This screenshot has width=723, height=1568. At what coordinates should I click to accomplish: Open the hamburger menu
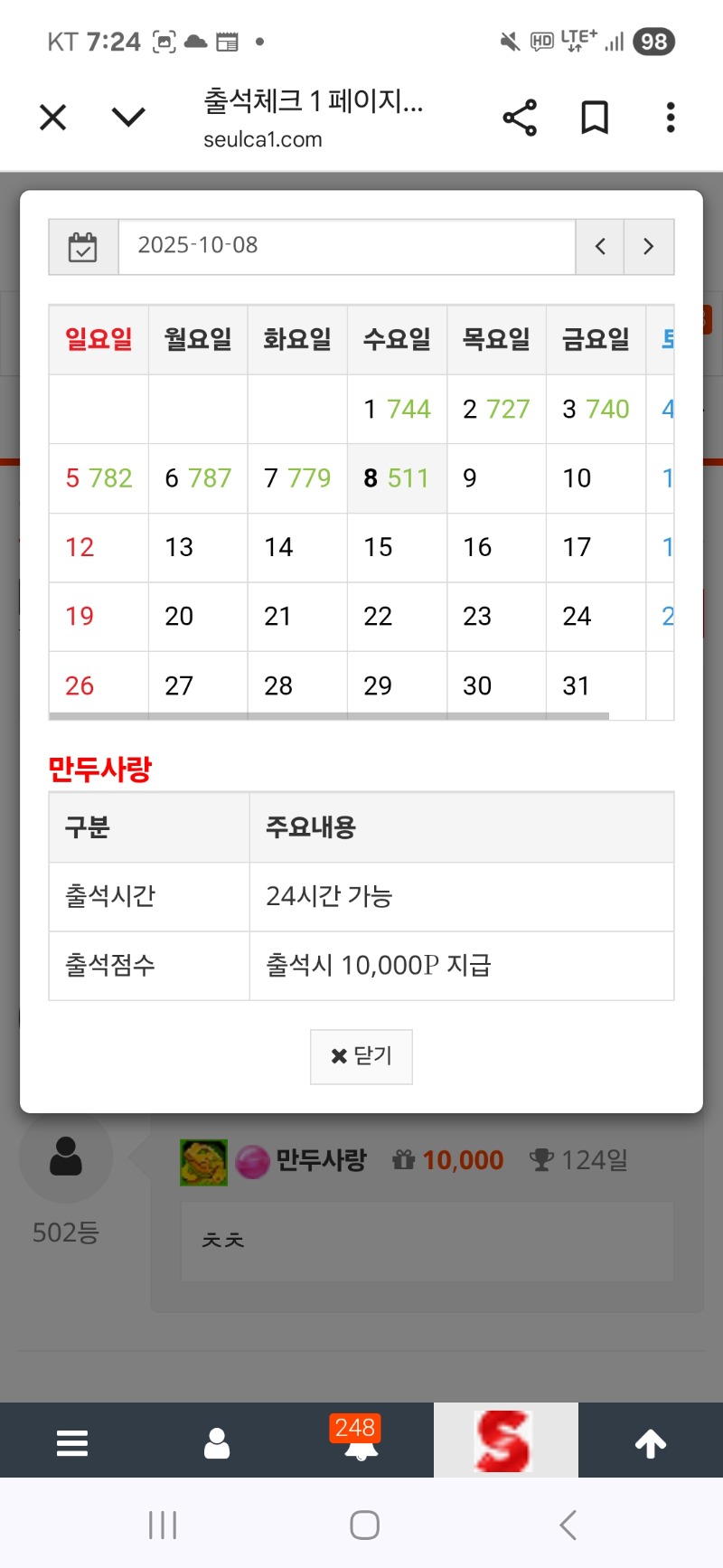pos(72,1442)
